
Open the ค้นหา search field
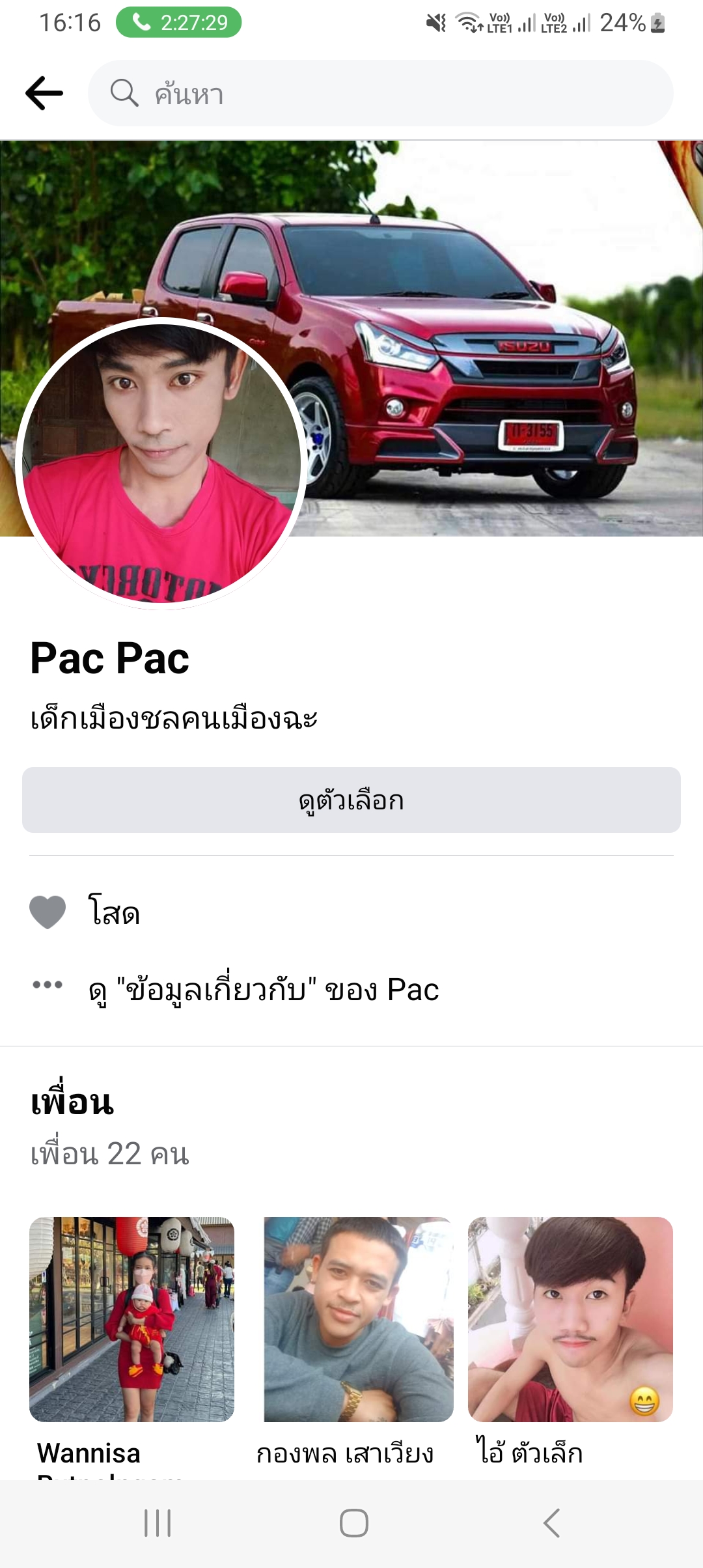[381, 93]
